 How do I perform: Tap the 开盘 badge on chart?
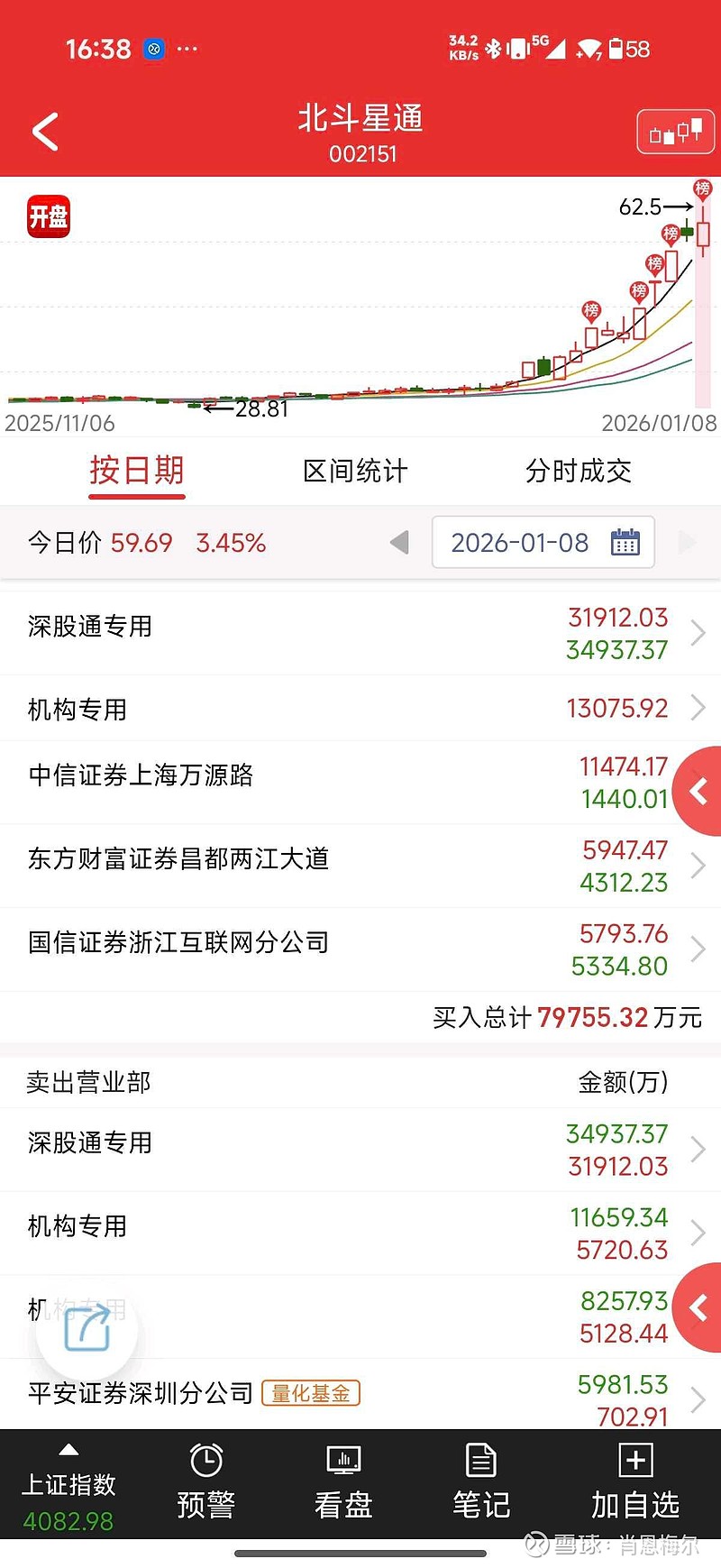[49, 216]
